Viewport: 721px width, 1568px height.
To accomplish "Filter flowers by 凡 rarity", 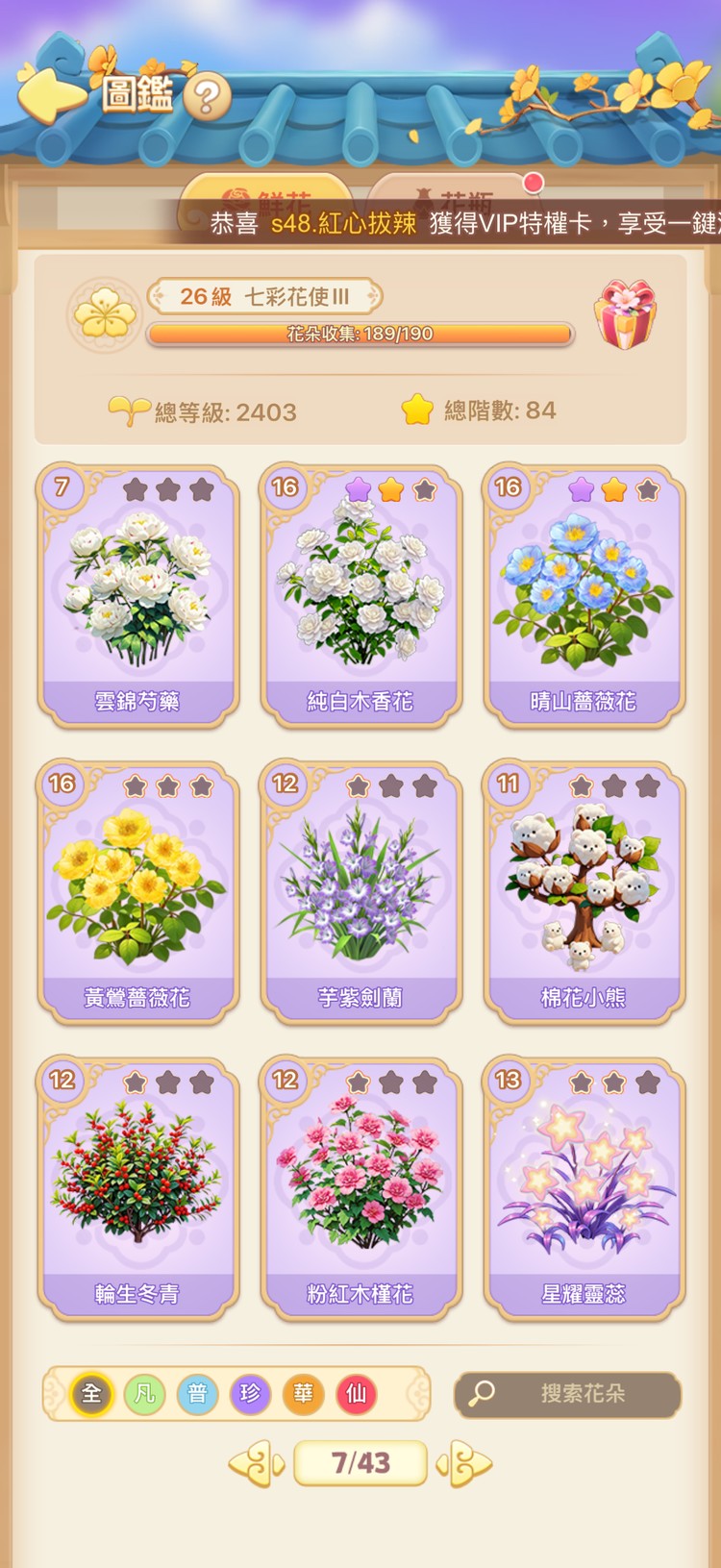I will coord(144,1394).
